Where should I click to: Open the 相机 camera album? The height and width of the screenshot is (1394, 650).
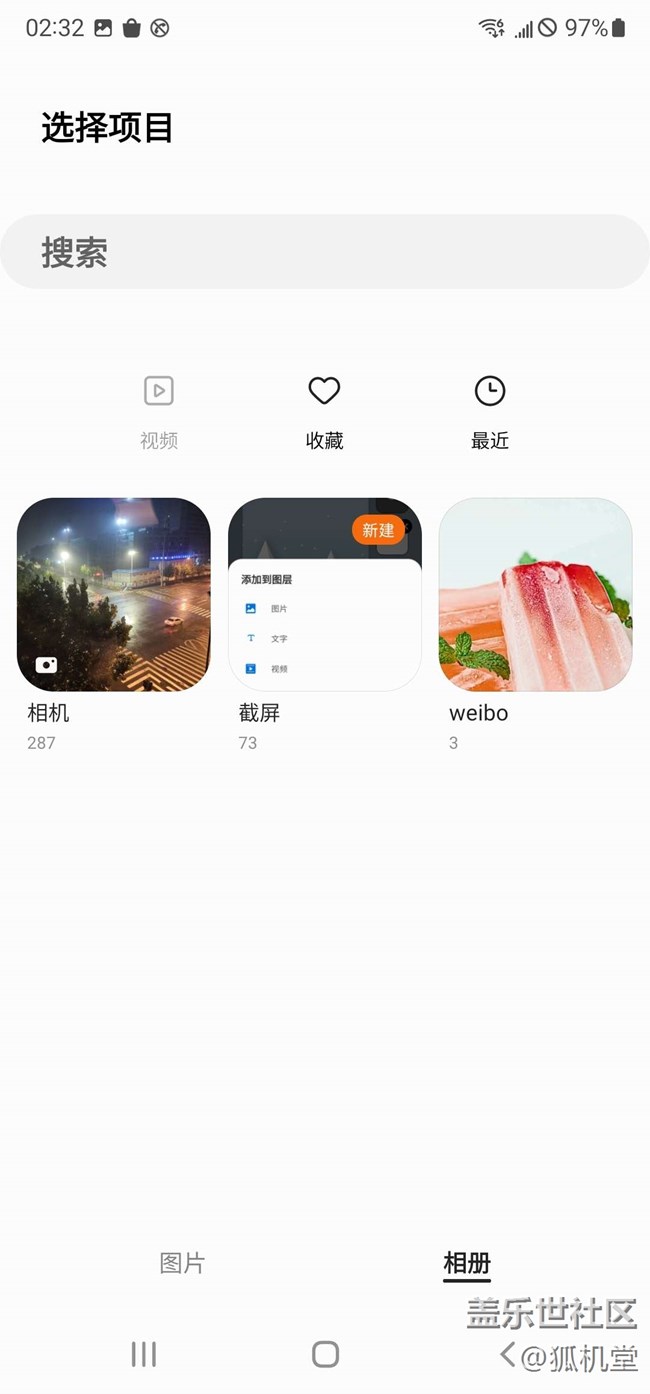114,594
